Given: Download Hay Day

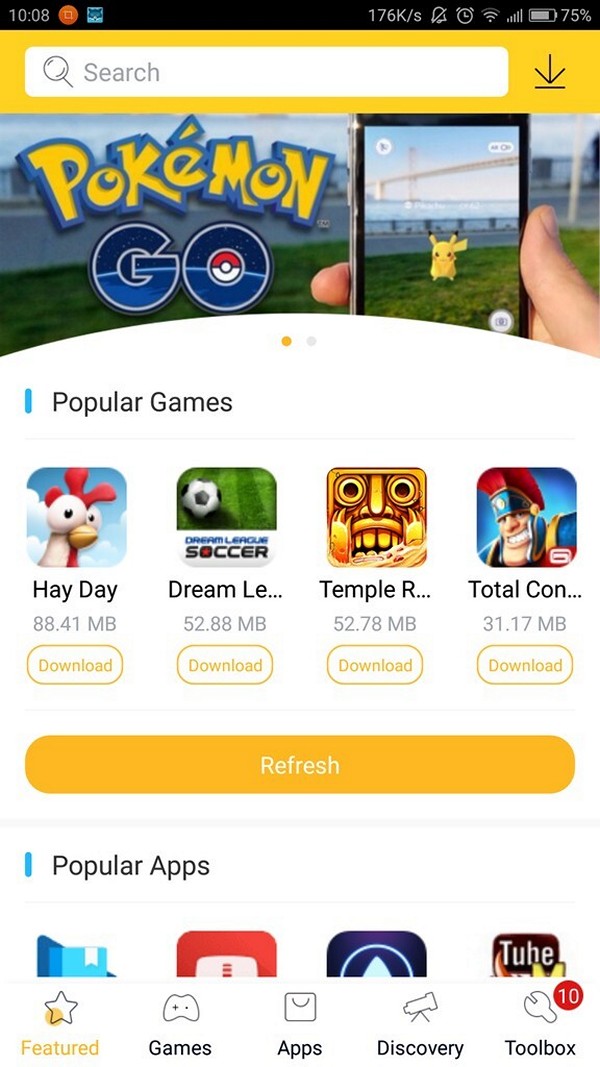Looking at the screenshot, I should [75, 665].
